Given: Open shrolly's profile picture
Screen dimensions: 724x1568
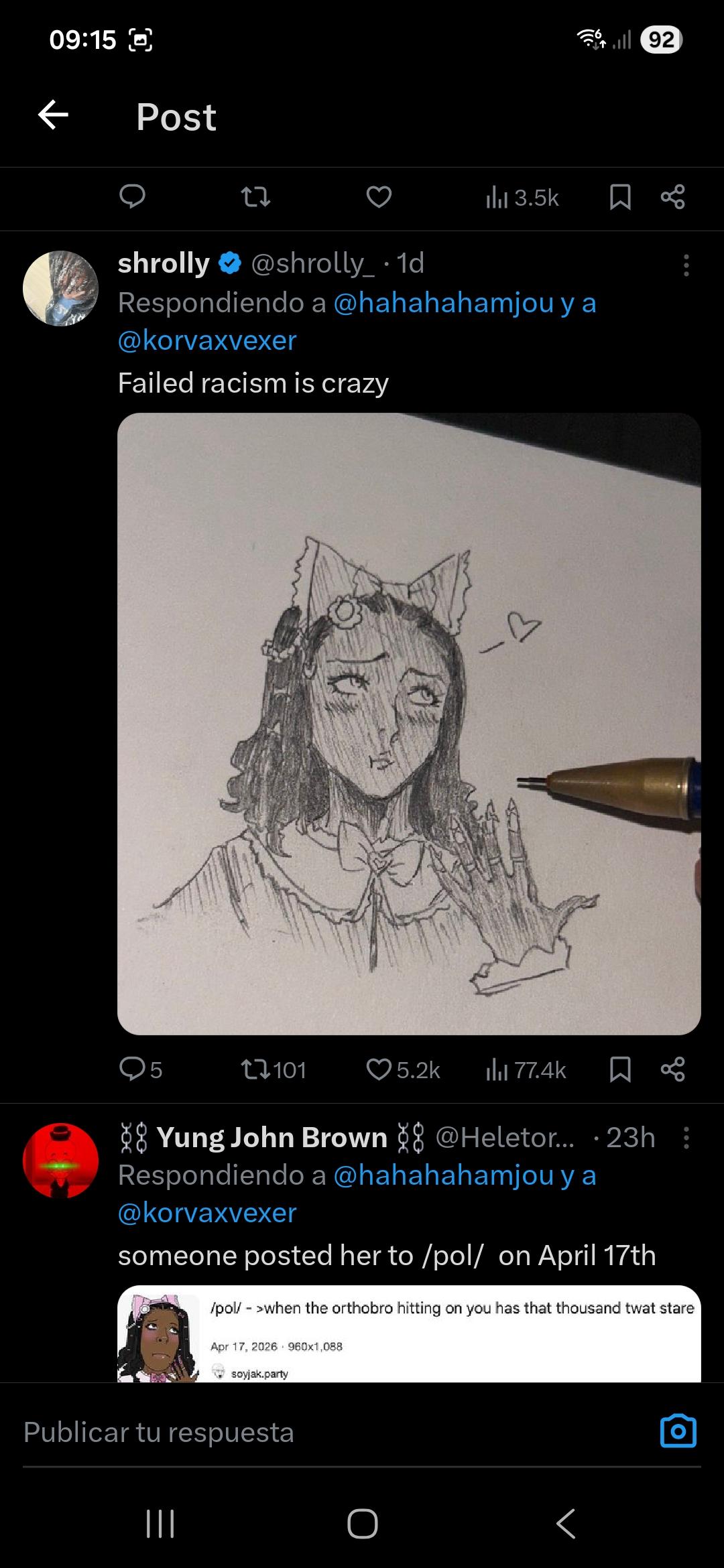Looking at the screenshot, I should click(x=60, y=289).
